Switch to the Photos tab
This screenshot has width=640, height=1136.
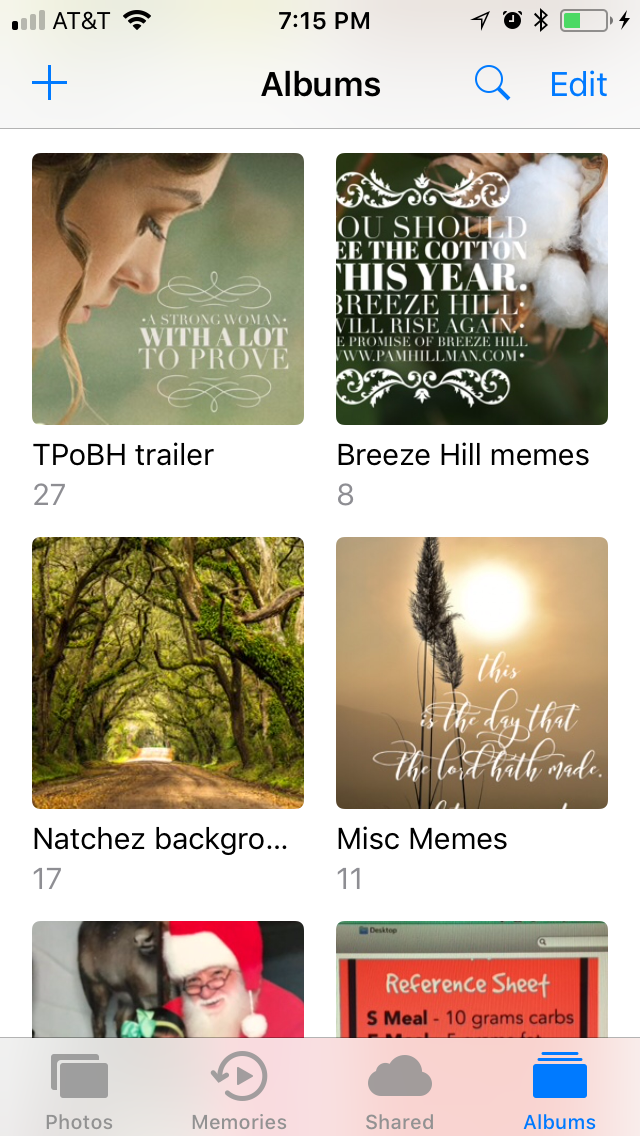pyautogui.click(x=79, y=1090)
